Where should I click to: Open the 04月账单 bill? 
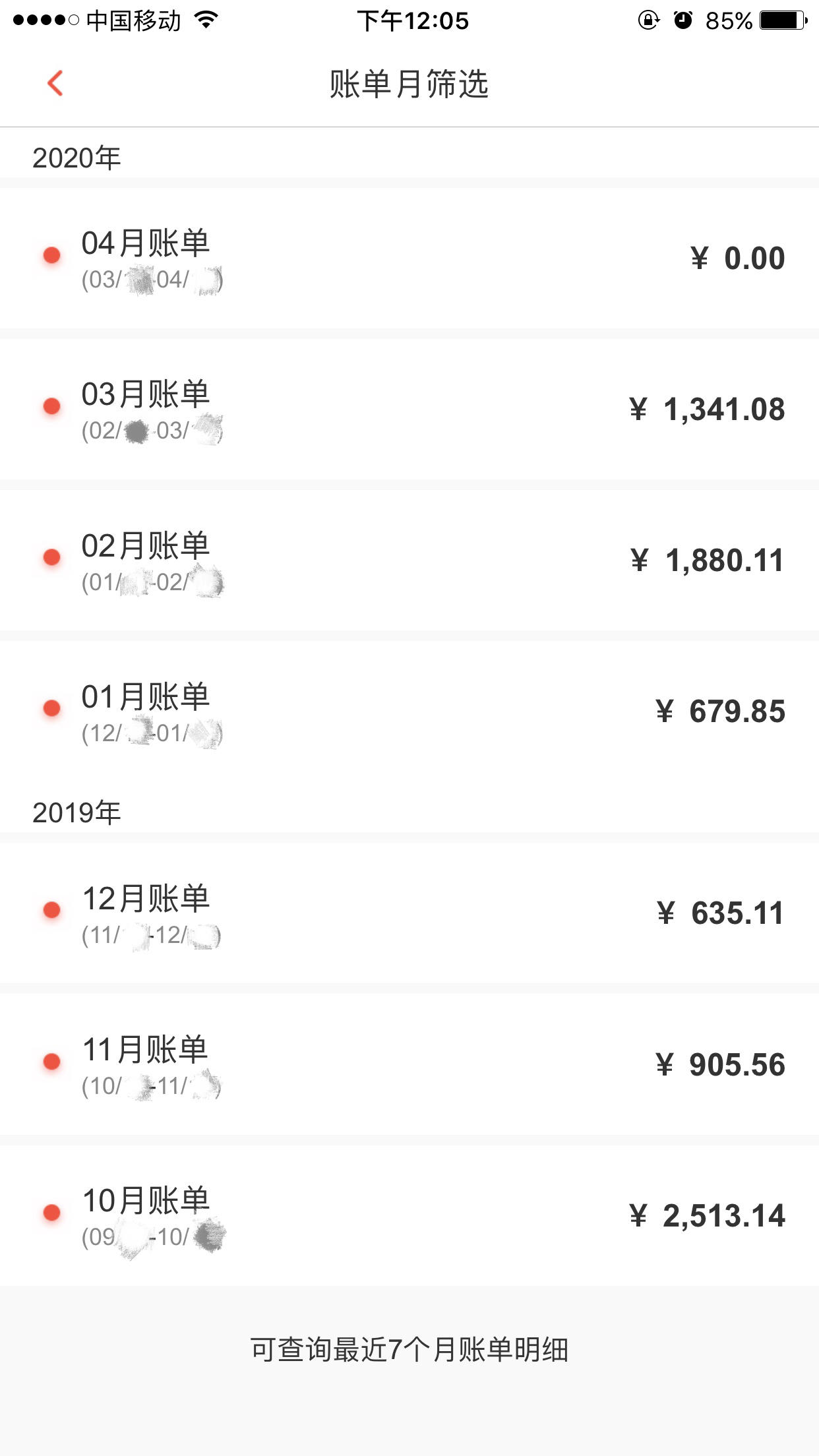409,258
